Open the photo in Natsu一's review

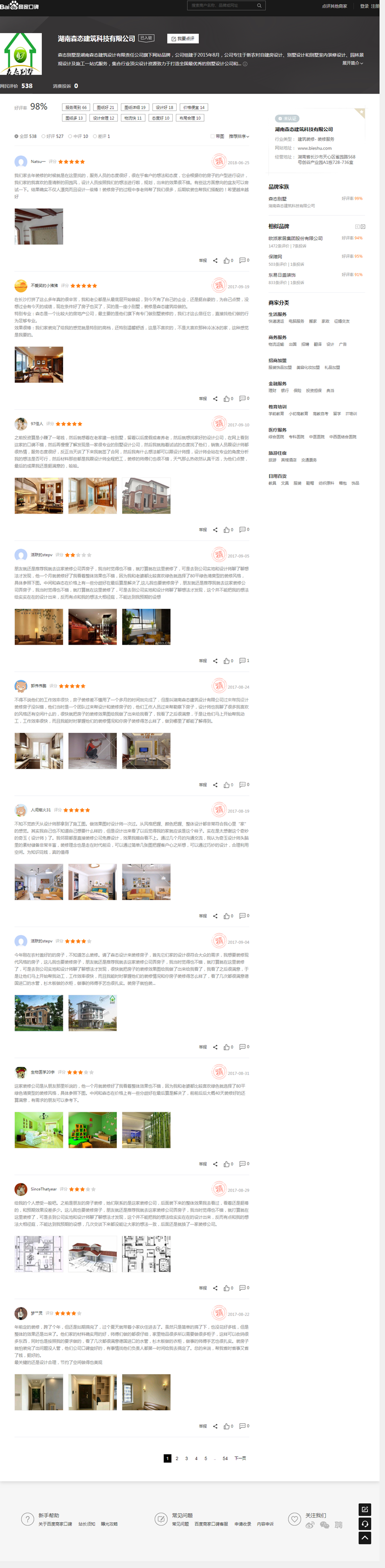pos(38,226)
